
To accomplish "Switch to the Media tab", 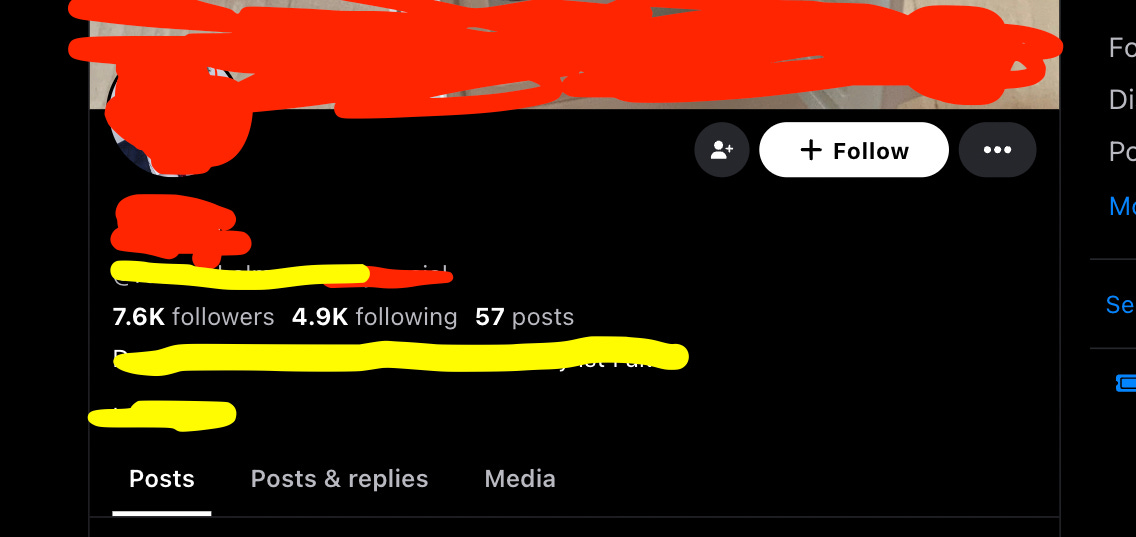I will pos(520,479).
